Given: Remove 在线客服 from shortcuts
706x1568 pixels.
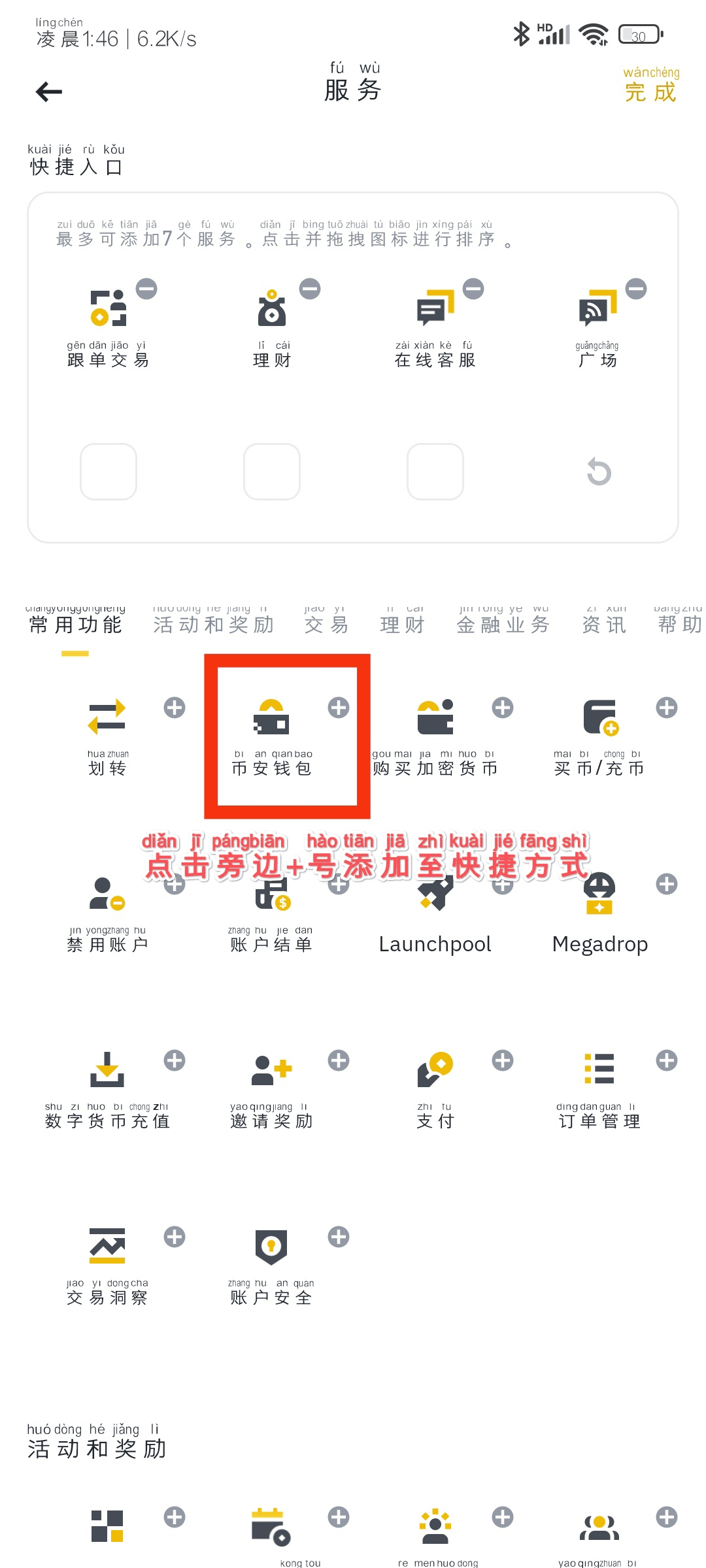Looking at the screenshot, I should [473, 289].
